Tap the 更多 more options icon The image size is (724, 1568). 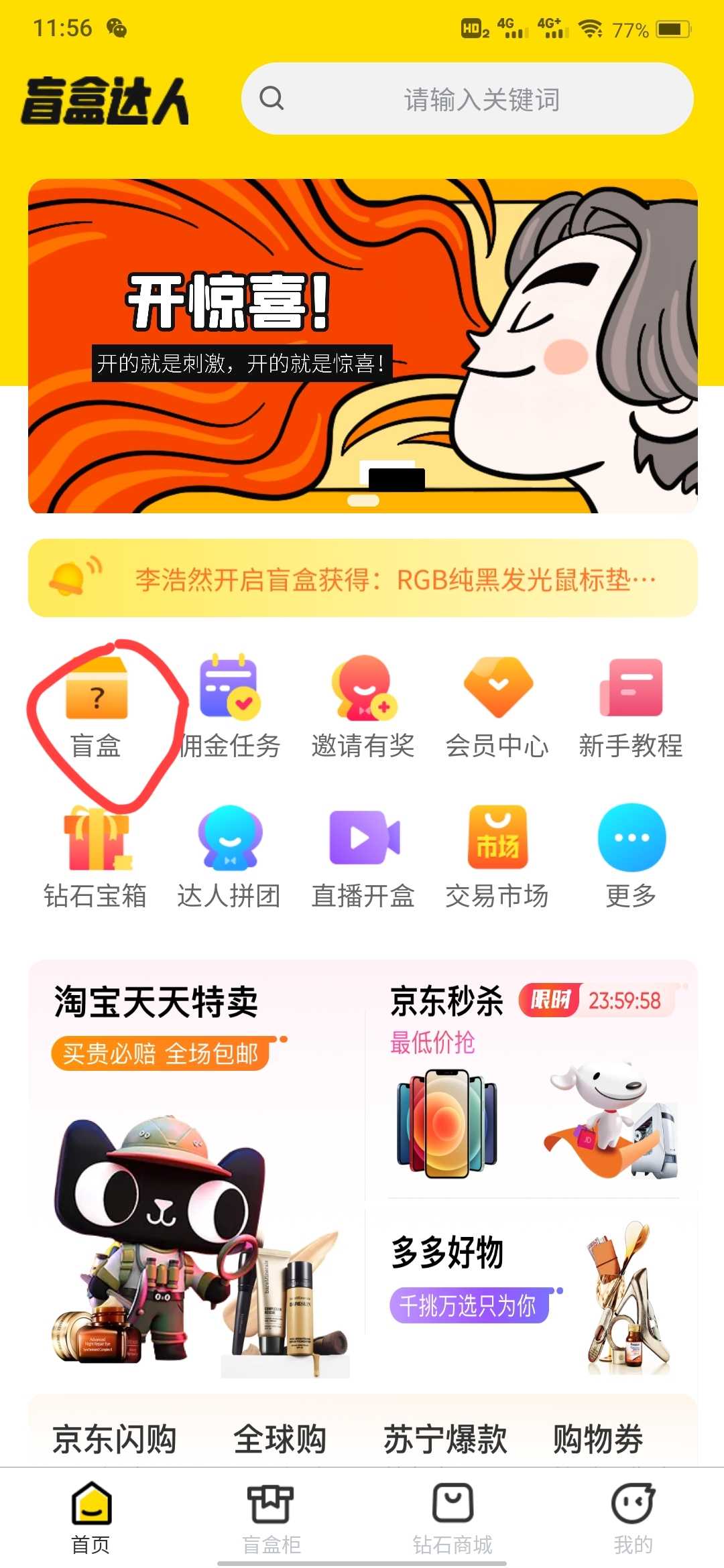[630, 844]
